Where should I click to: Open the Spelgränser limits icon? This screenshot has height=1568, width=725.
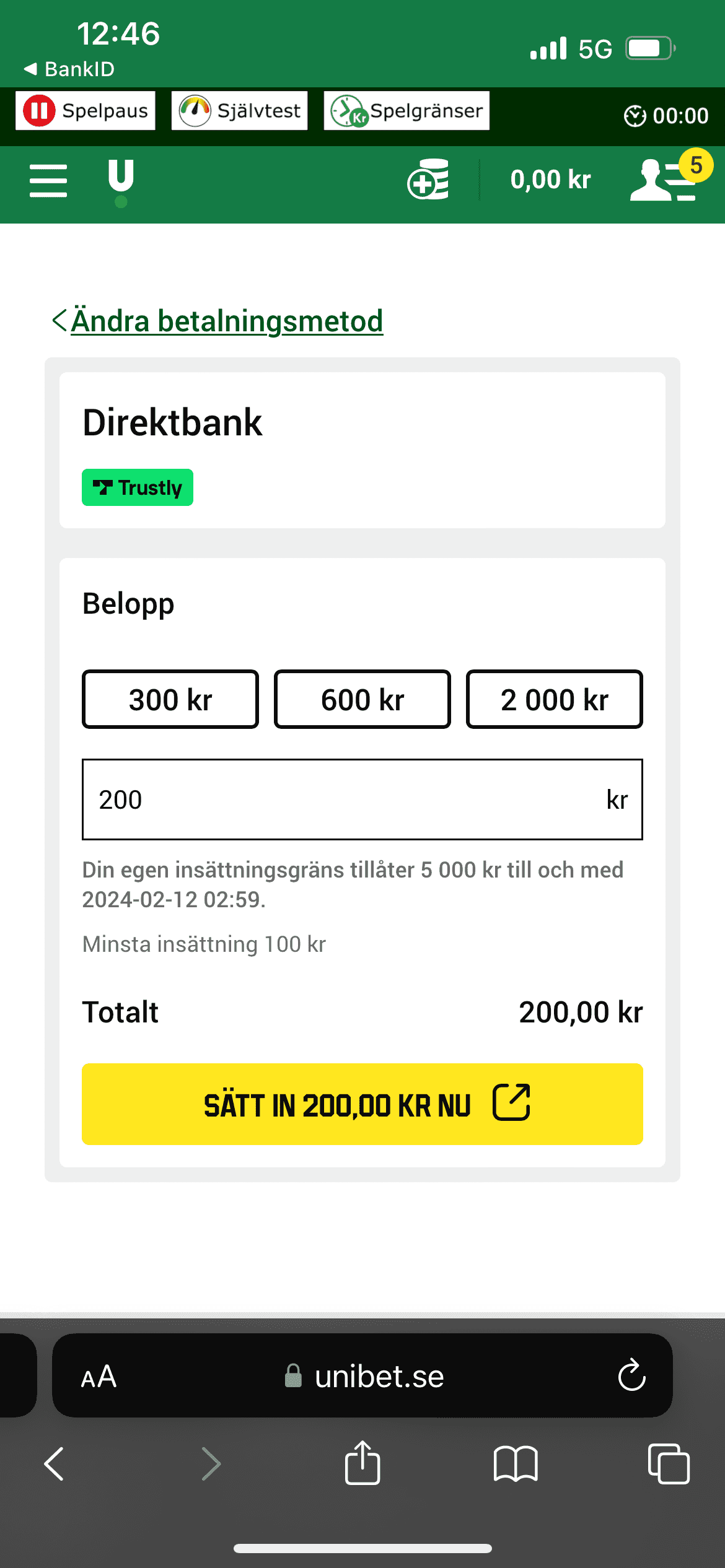347,110
